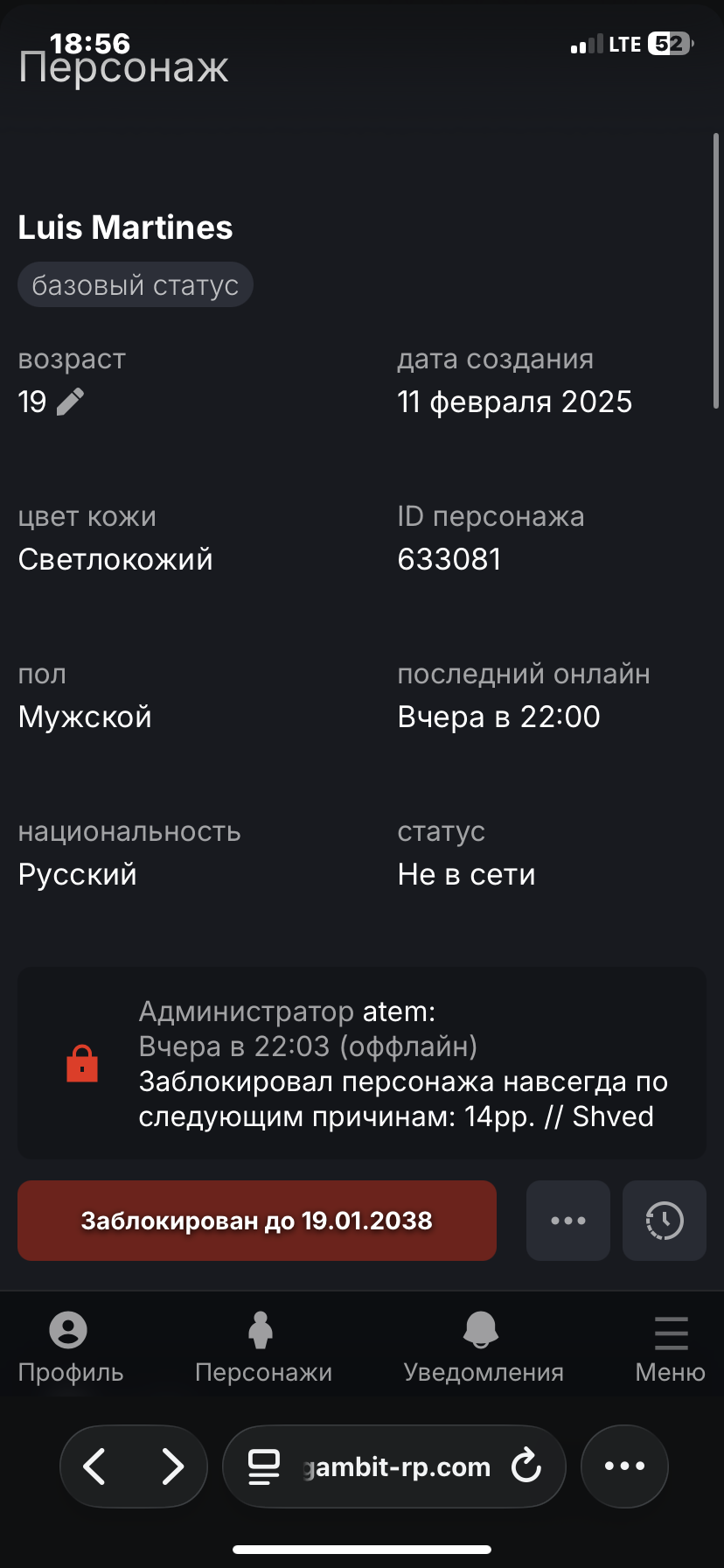The image size is (724, 1568).
Task: Open the history clock button
Action: pyautogui.click(x=665, y=1221)
